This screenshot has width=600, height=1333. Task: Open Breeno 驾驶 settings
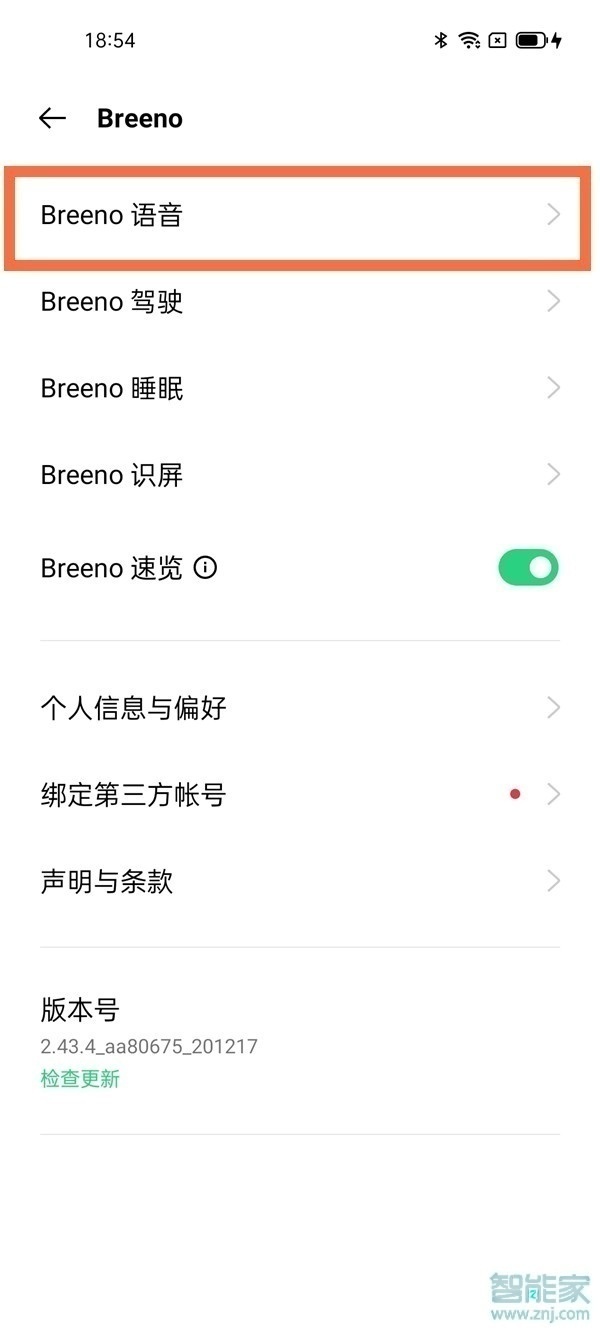pos(296,301)
